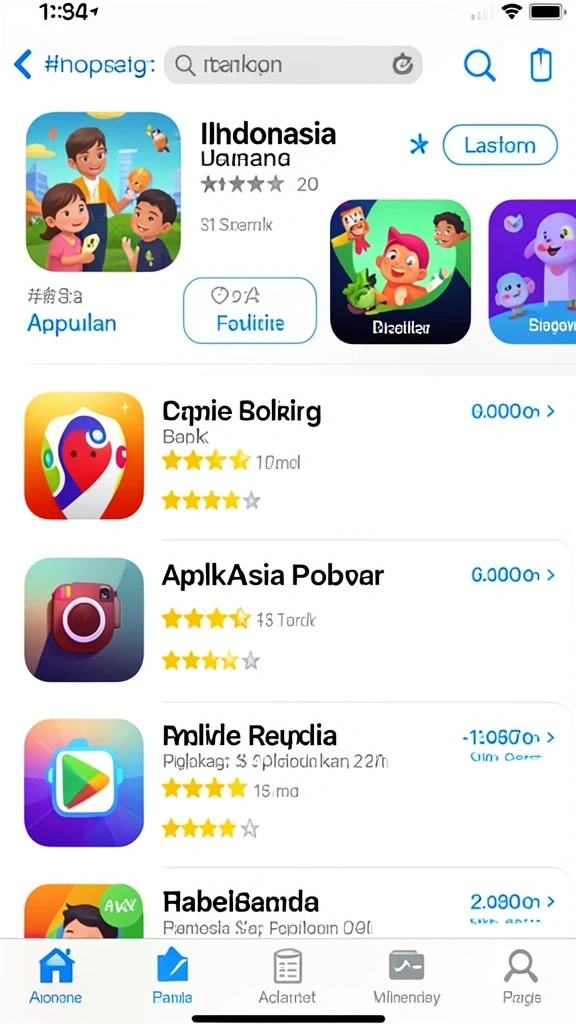The image size is (576, 1024).
Task: Switch to the Miinendey tab
Action: (x=406, y=976)
